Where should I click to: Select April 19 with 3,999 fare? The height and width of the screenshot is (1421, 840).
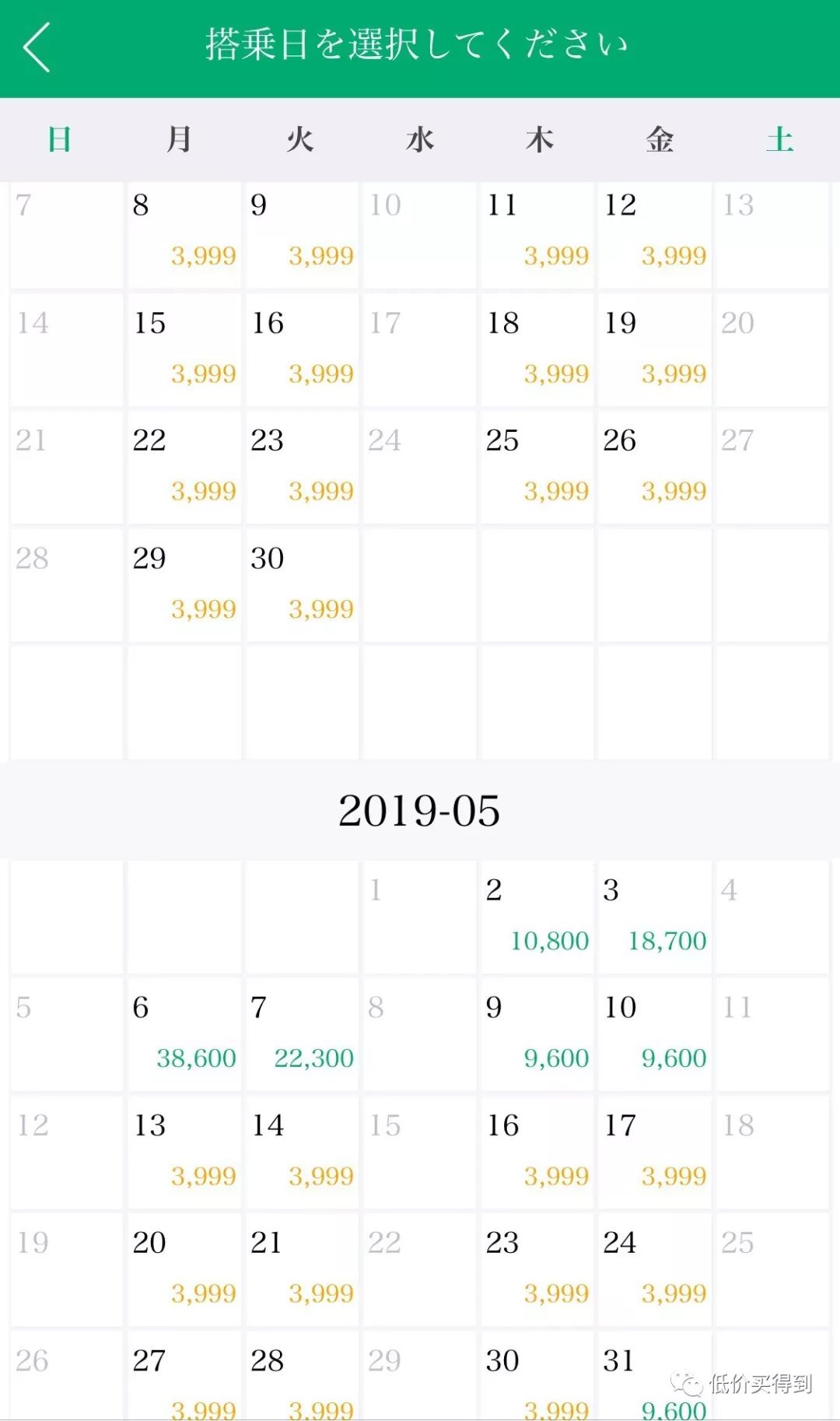point(654,349)
